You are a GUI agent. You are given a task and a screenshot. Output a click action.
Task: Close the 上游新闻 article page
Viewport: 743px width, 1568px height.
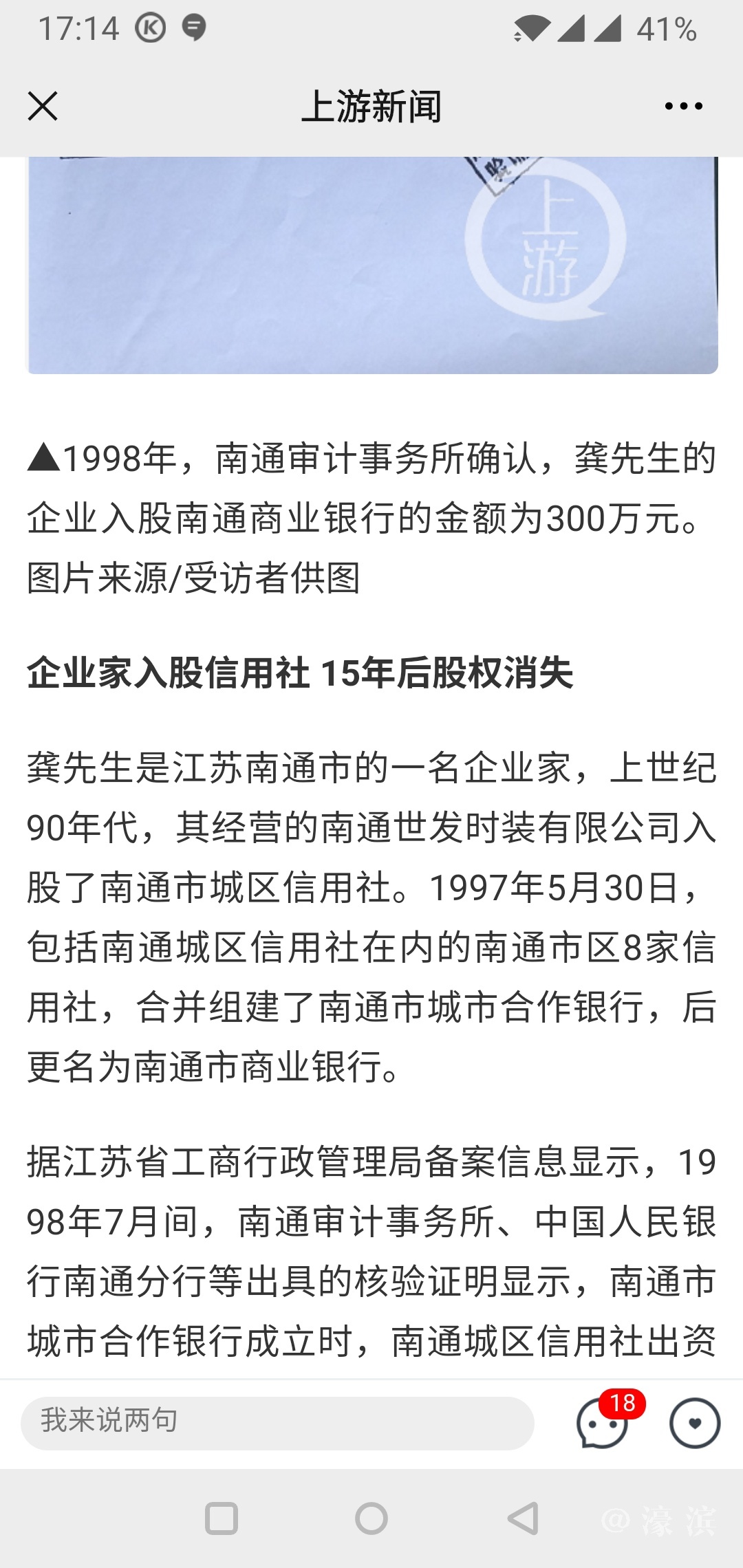(43, 107)
